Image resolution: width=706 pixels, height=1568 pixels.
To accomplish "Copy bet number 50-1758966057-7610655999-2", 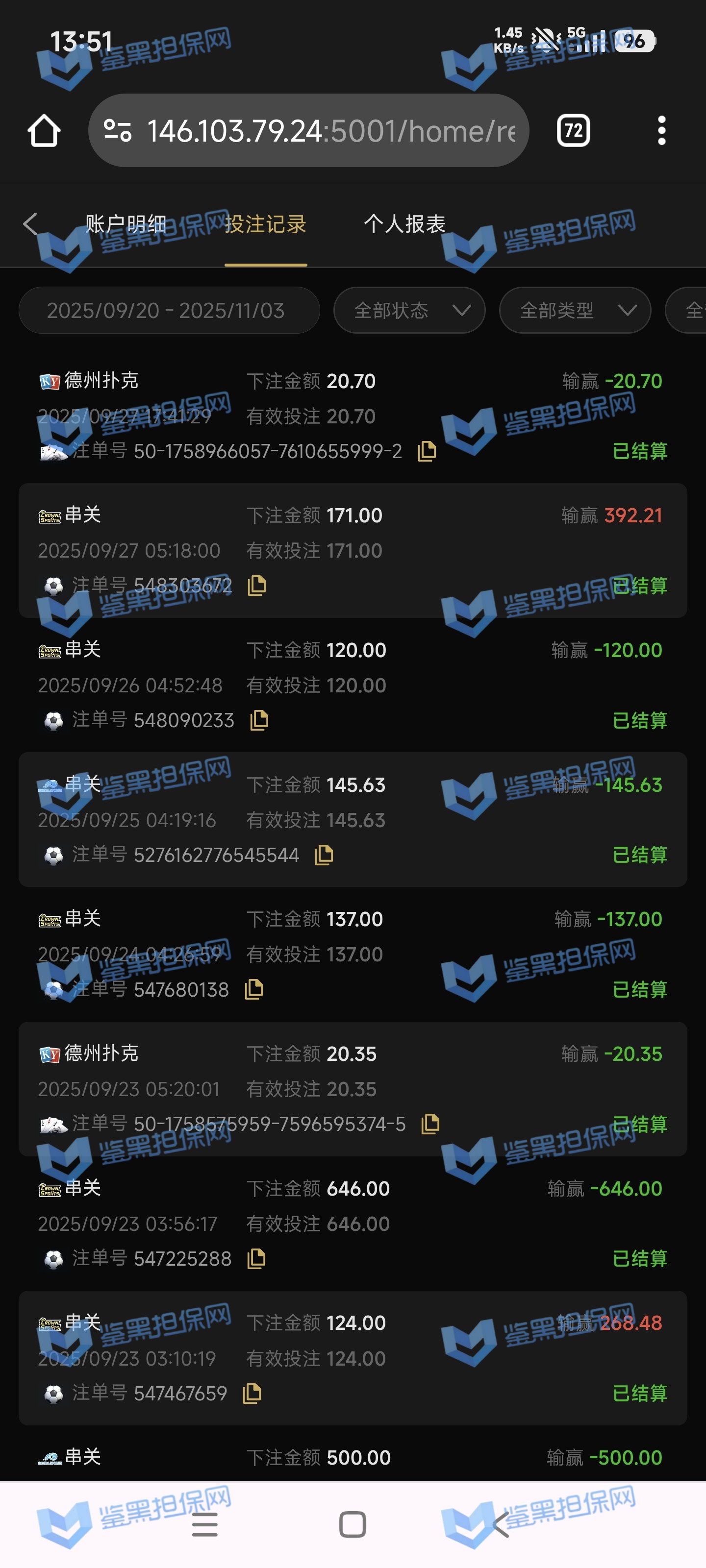I will pyautogui.click(x=427, y=451).
